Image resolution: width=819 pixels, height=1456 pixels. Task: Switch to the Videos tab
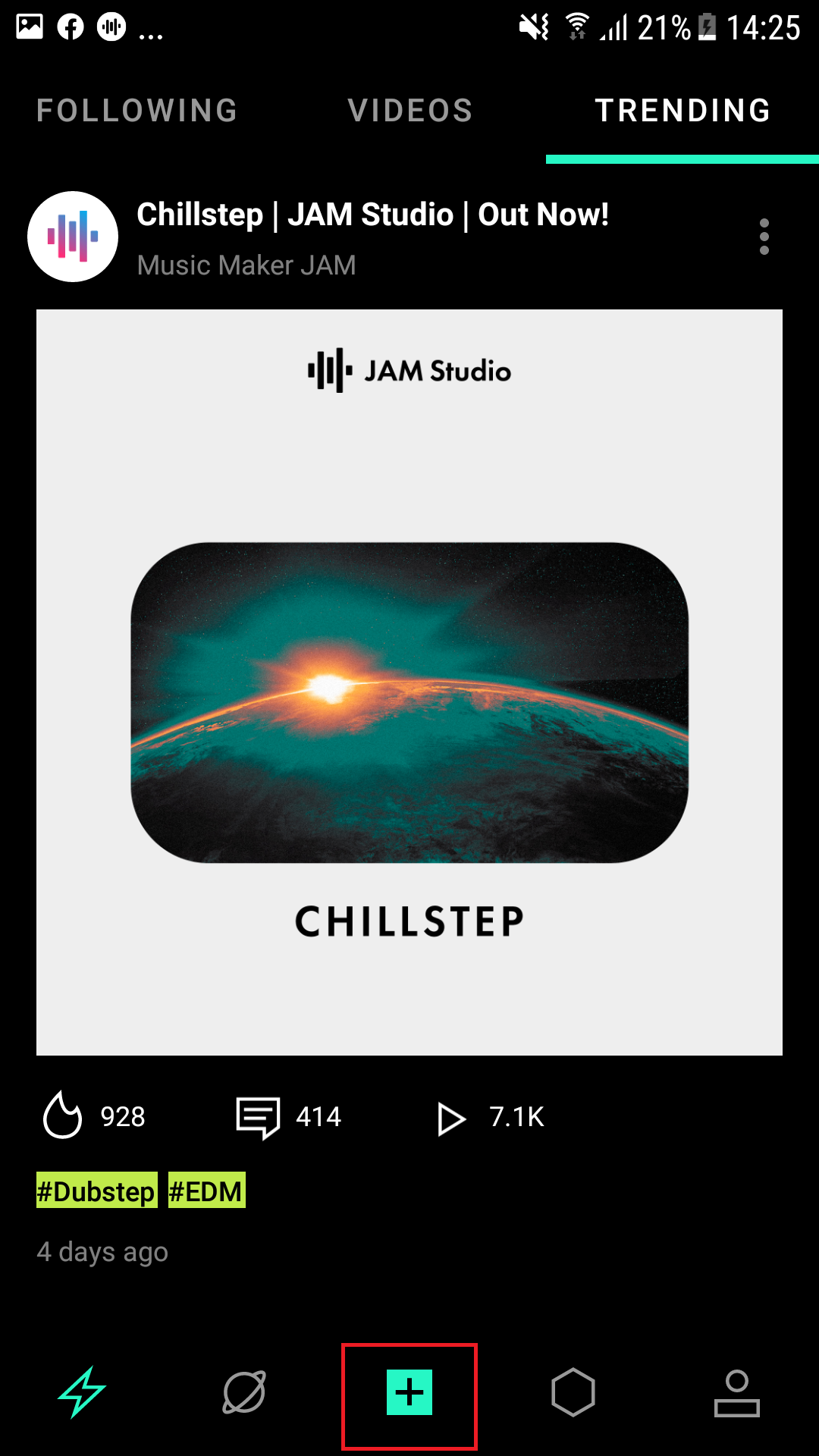point(410,111)
